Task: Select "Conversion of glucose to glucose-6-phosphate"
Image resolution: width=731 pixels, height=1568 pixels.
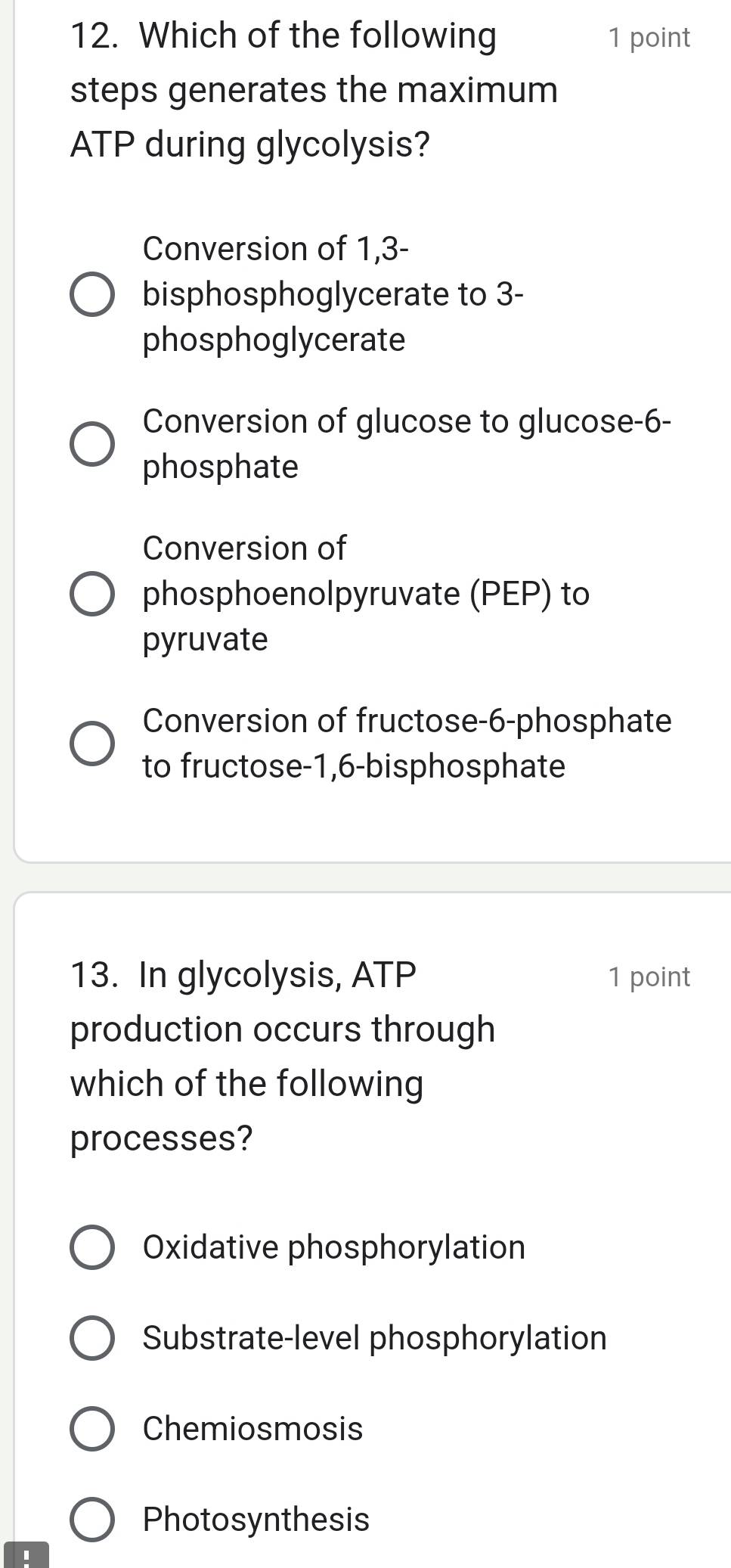Action: (x=91, y=444)
